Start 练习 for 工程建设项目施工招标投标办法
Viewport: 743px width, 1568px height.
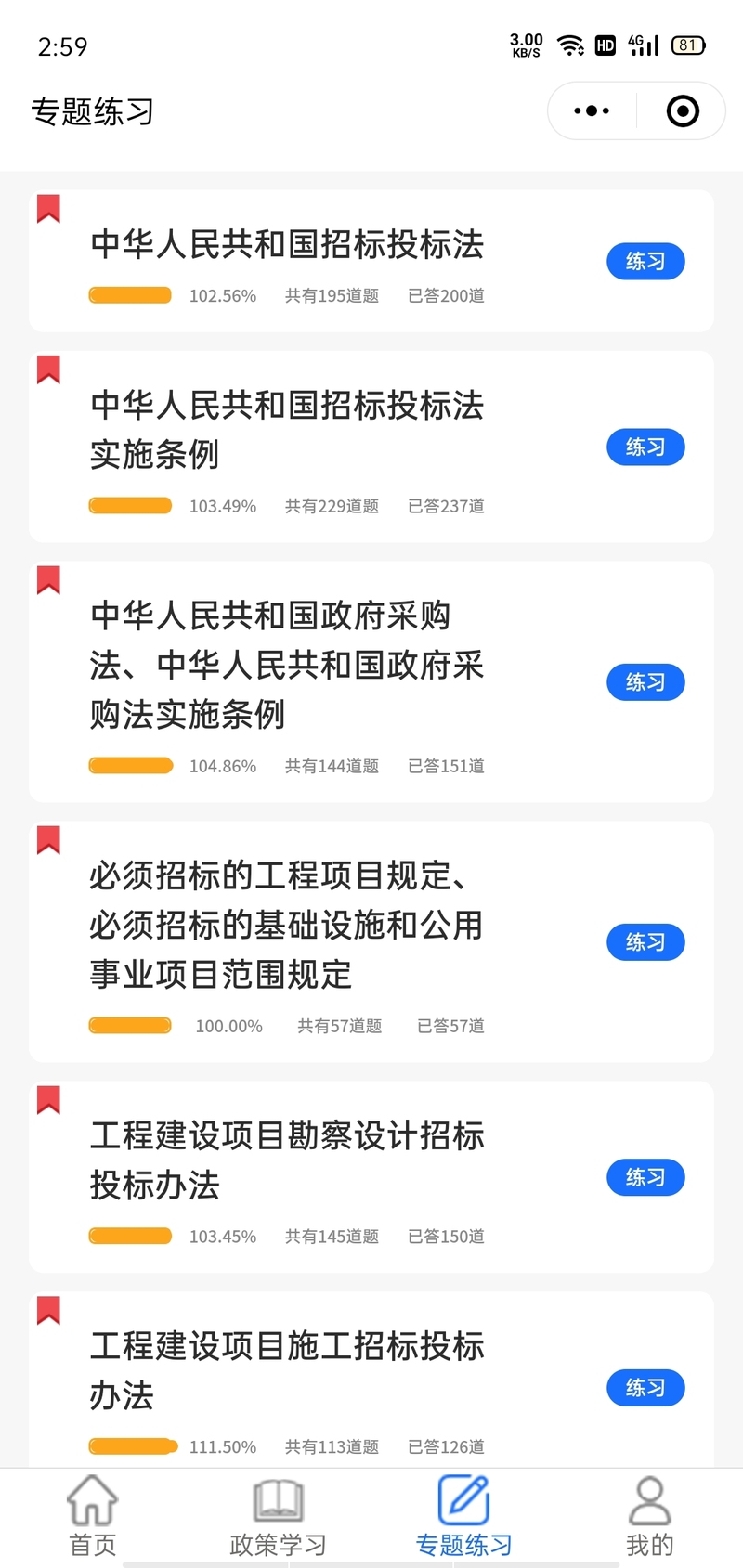(x=645, y=1388)
